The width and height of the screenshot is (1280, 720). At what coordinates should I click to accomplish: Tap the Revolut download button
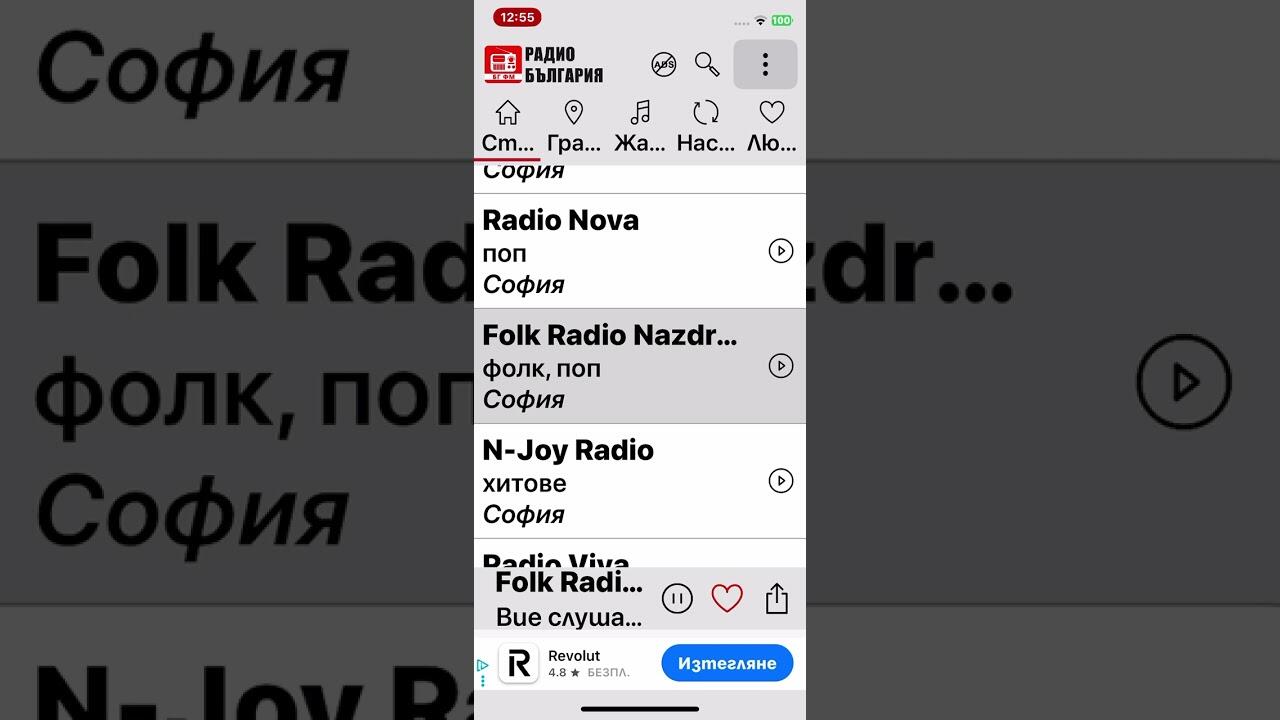(727, 663)
